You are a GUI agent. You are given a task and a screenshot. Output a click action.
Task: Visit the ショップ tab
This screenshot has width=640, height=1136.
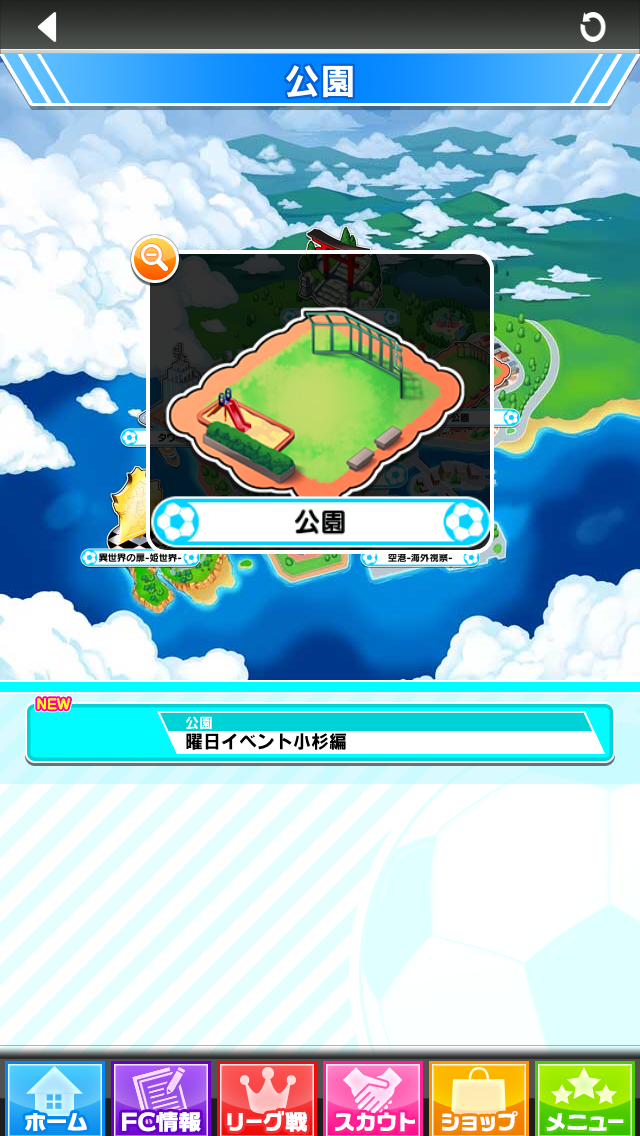tap(479, 1098)
